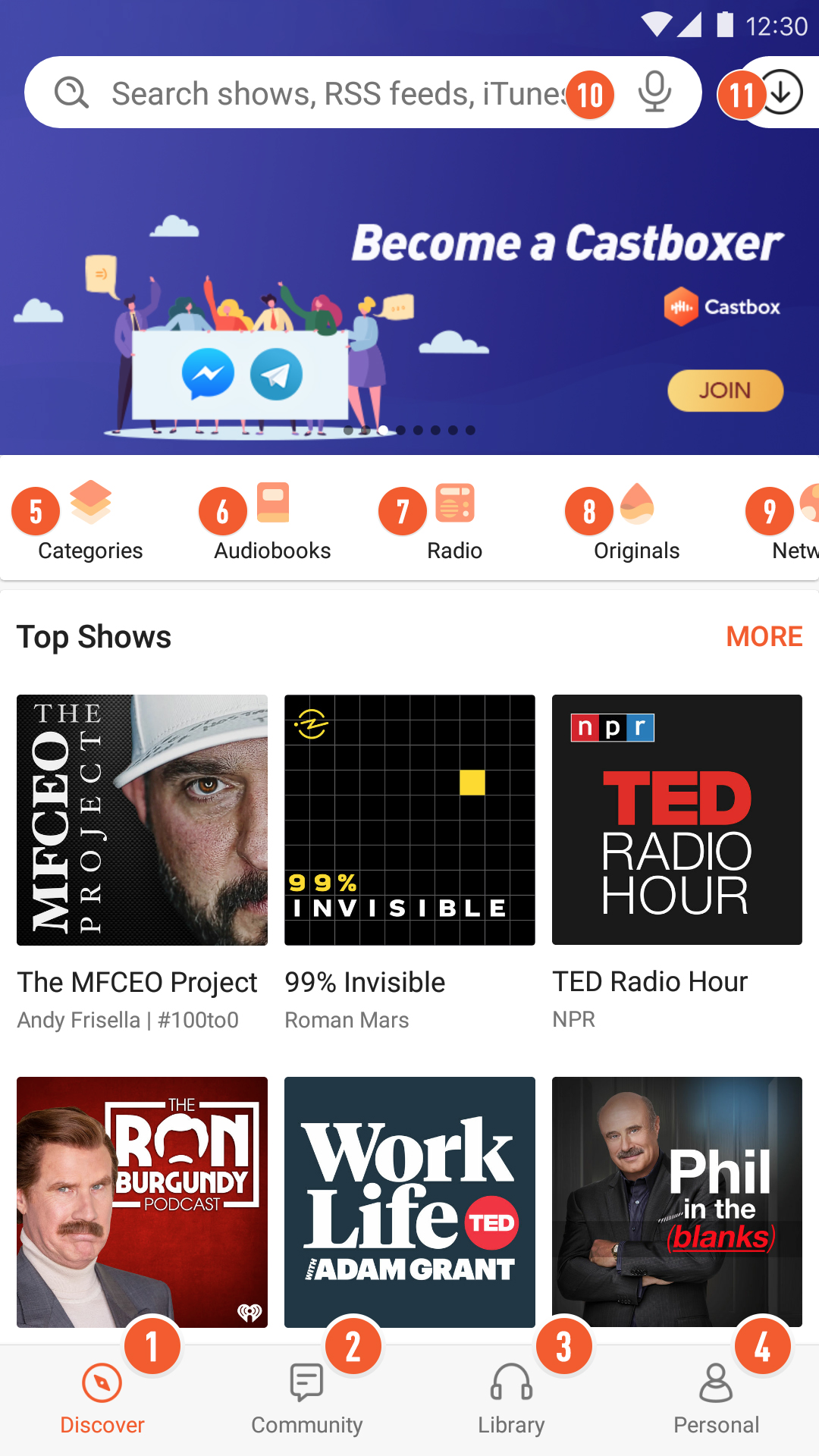The image size is (819, 1456).
Task: Start voice search with the microphone
Action: [x=654, y=93]
